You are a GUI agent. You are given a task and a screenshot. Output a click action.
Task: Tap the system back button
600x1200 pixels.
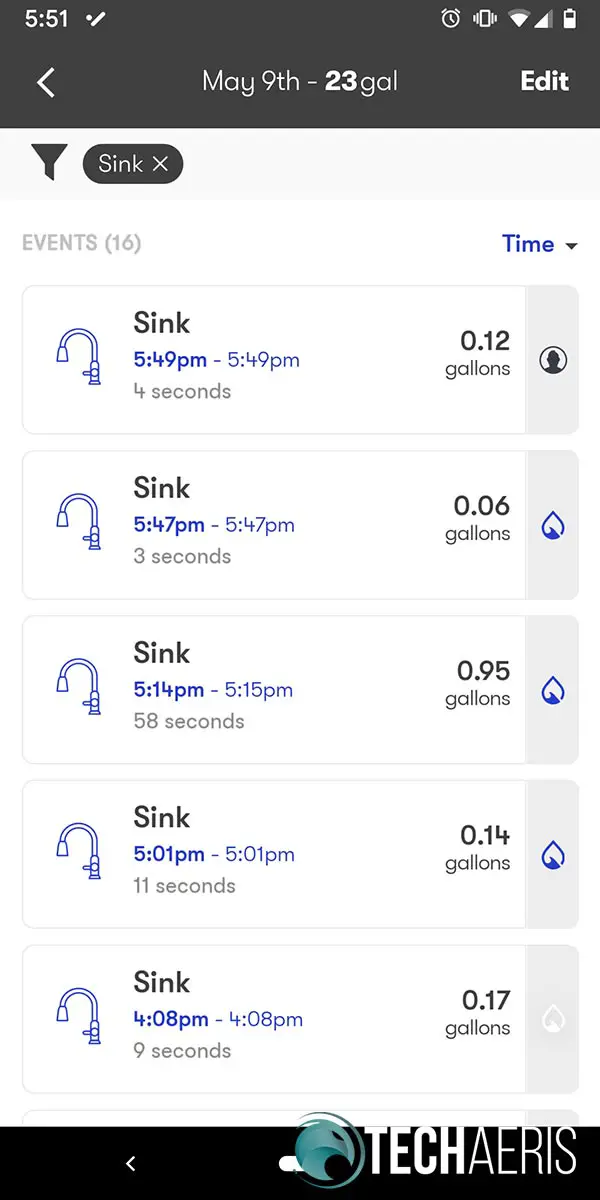(x=130, y=1163)
